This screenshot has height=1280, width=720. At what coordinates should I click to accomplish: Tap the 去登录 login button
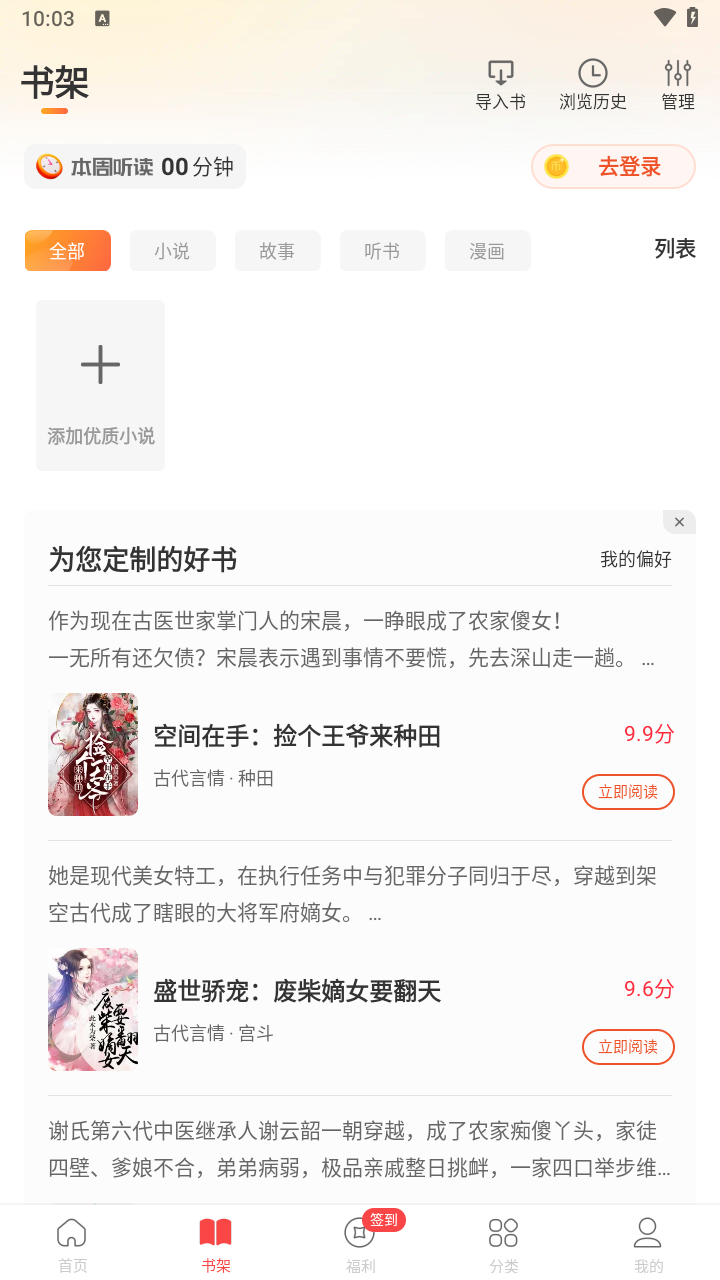(613, 167)
